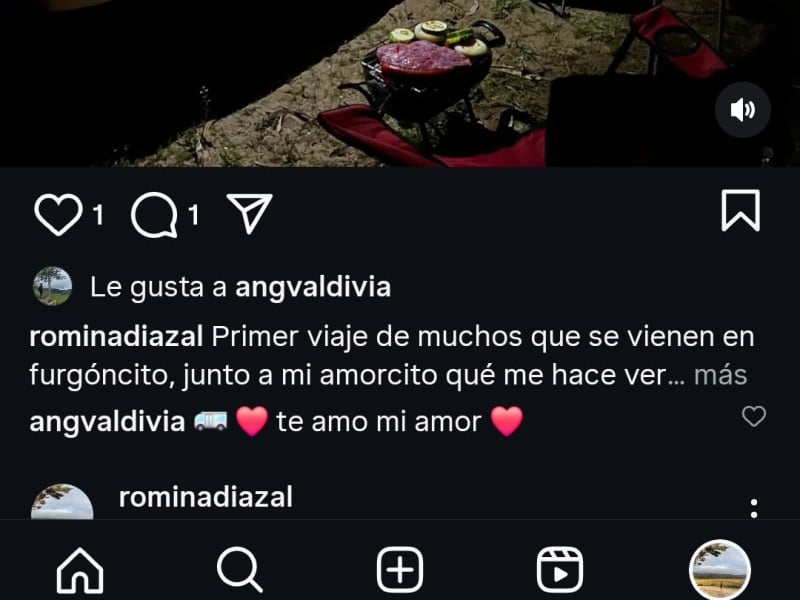
Task: Open comments on the furgóncito post
Action: click(x=154, y=215)
